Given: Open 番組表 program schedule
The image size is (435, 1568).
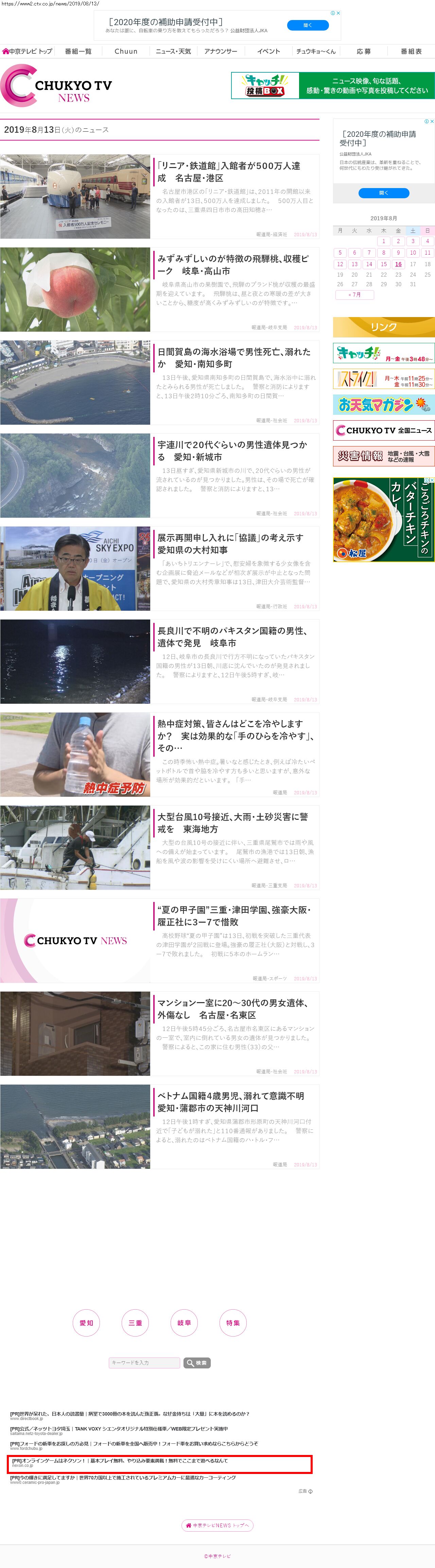Looking at the screenshot, I should (x=411, y=51).
